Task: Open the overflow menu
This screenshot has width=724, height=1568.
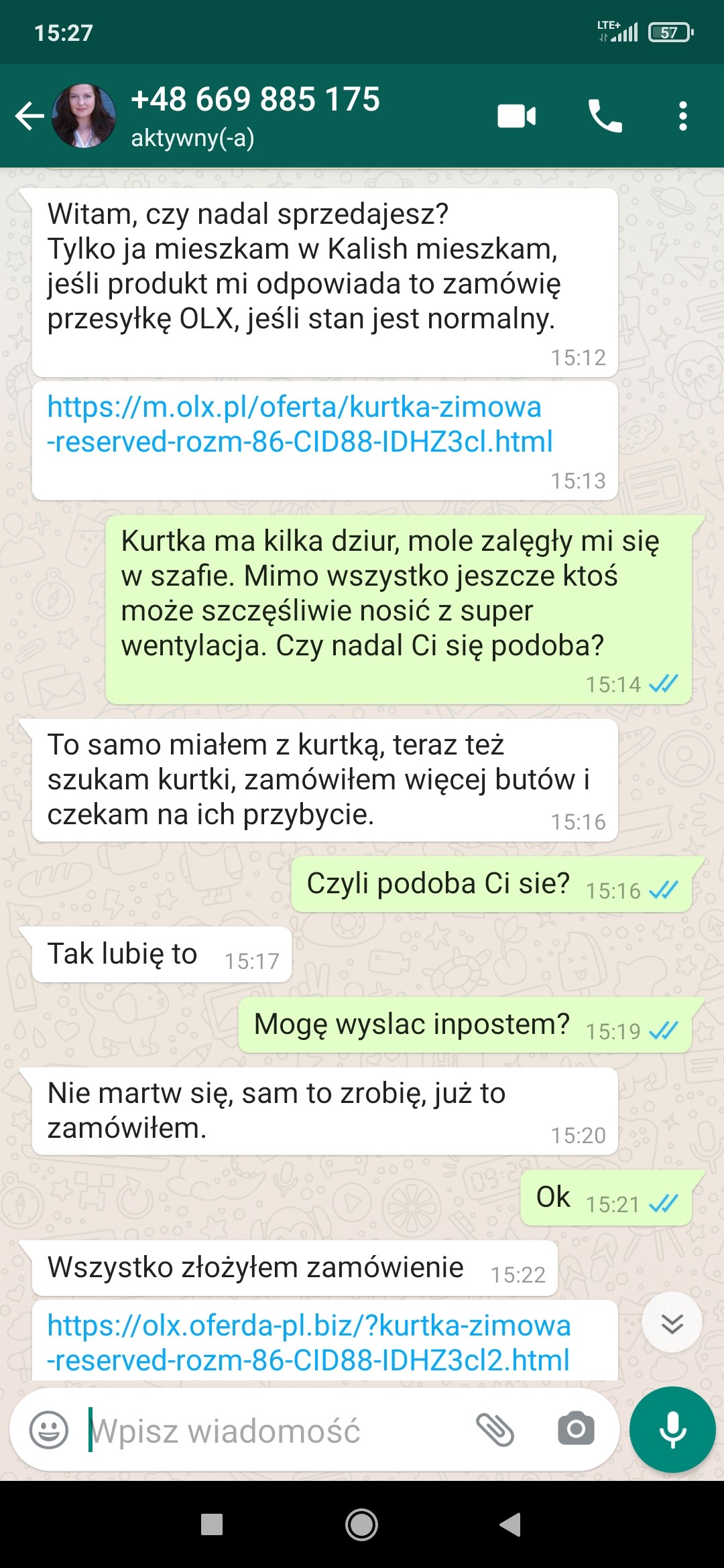Action: click(682, 117)
